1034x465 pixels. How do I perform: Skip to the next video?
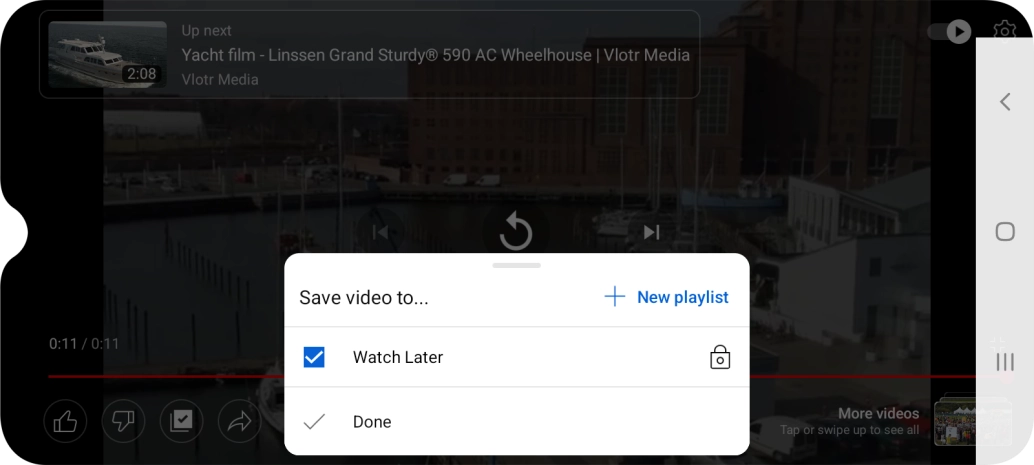pyautogui.click(x=651, y=232)
